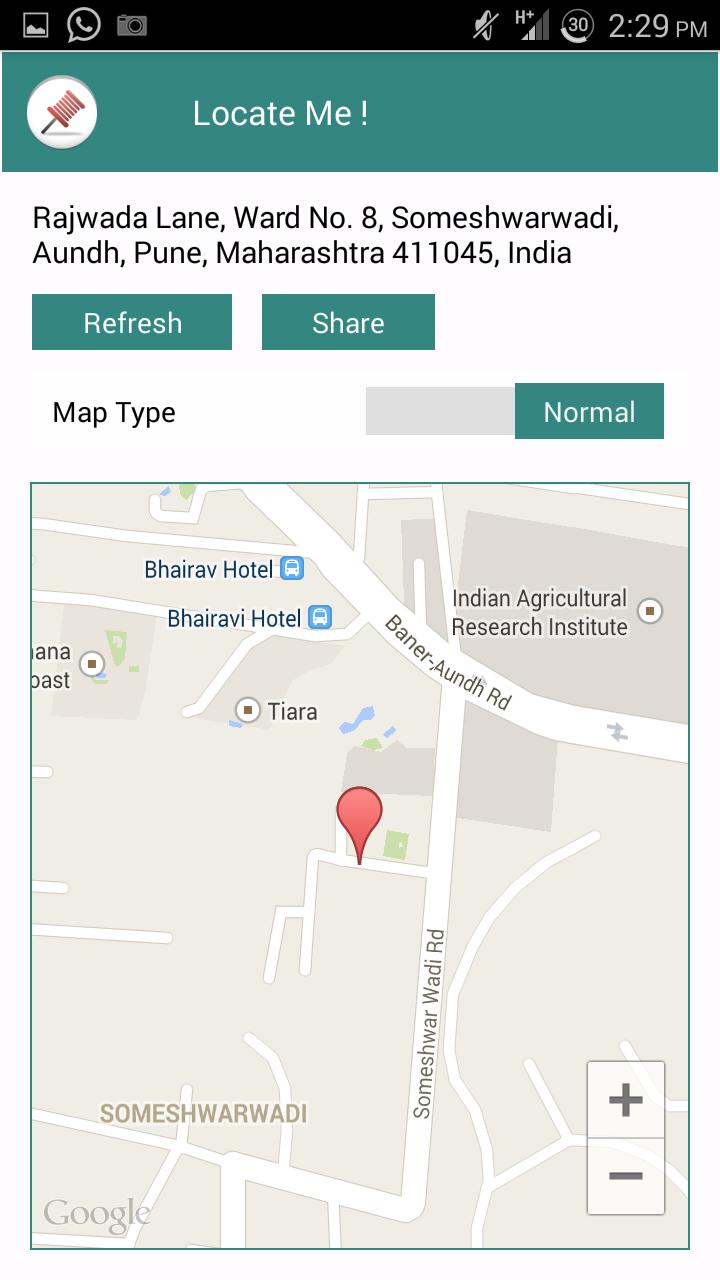Tap the Bhairav Hotel bus stop icon

coord(291,569)
